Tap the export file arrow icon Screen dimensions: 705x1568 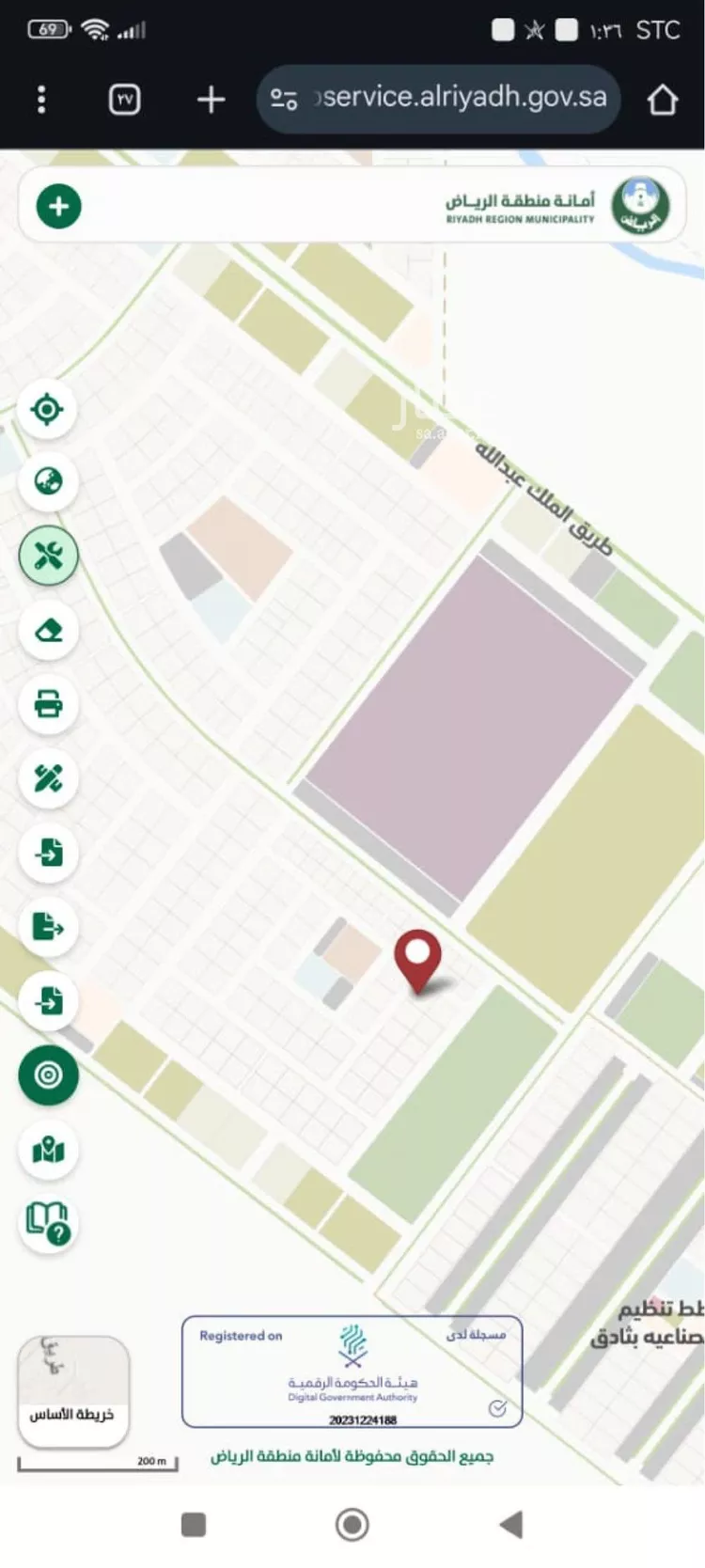click(x=48, y=927)
